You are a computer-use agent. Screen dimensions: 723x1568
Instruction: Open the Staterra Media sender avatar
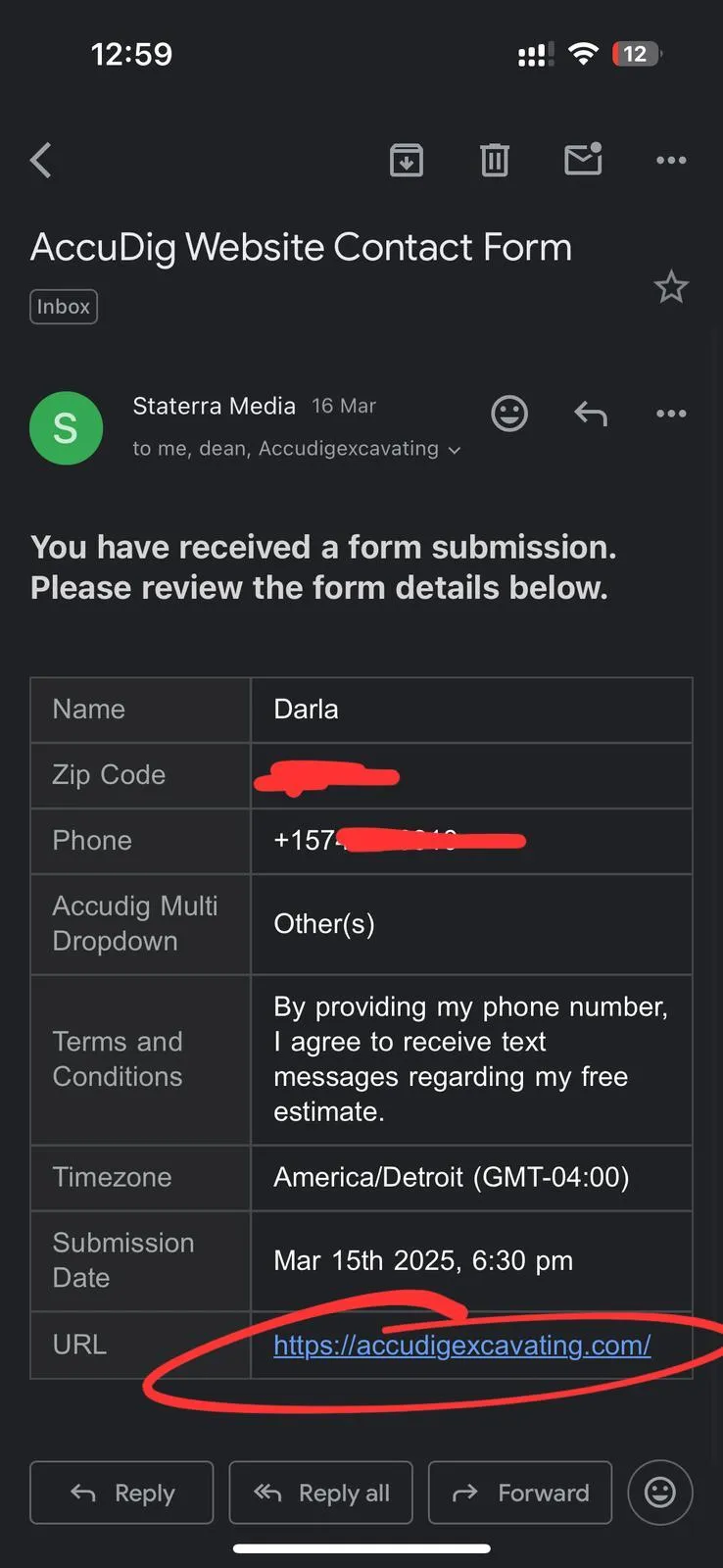point(67,428)
